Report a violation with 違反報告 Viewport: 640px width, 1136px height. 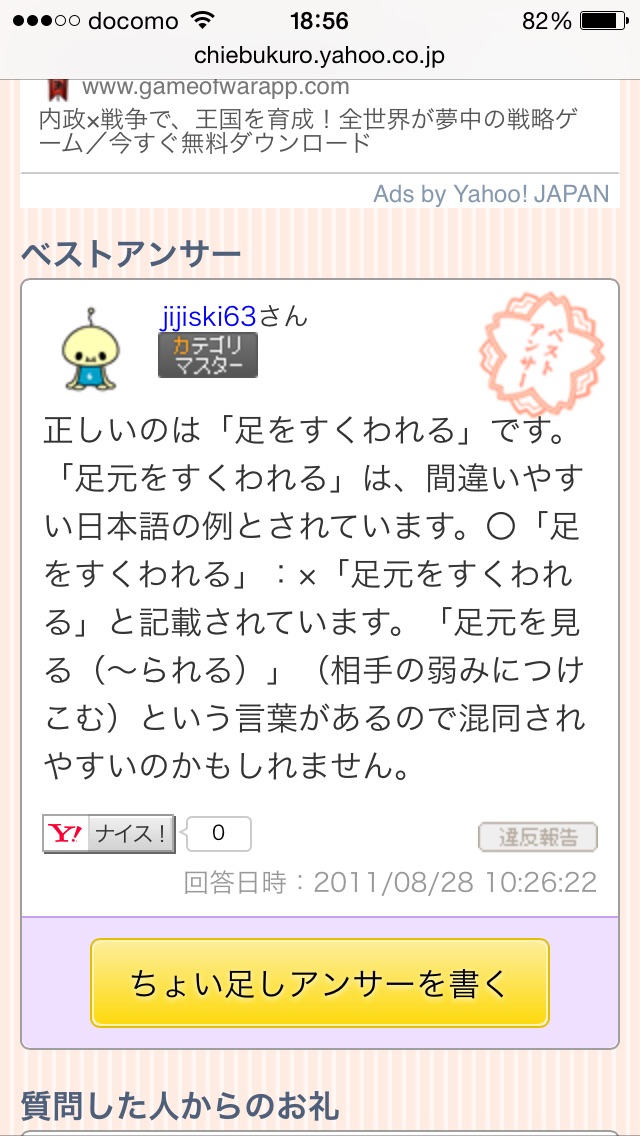click(537, 837)
